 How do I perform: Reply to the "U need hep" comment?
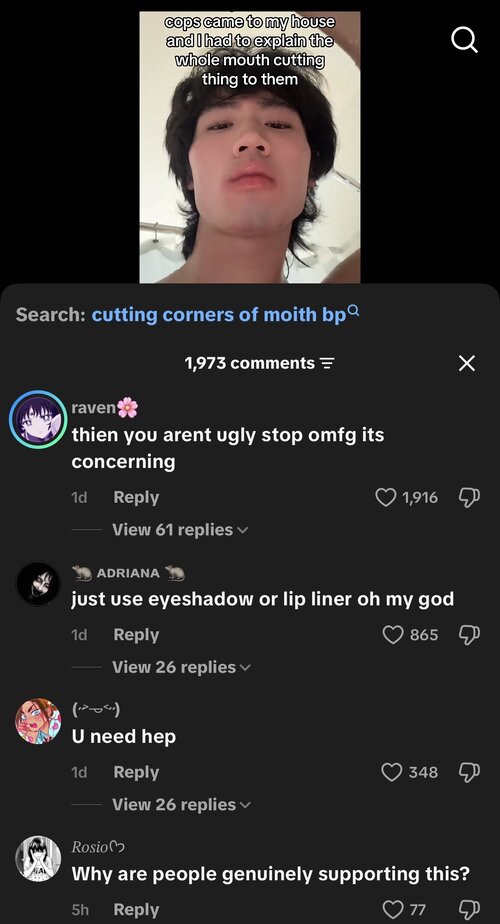(x=136, y=772)
